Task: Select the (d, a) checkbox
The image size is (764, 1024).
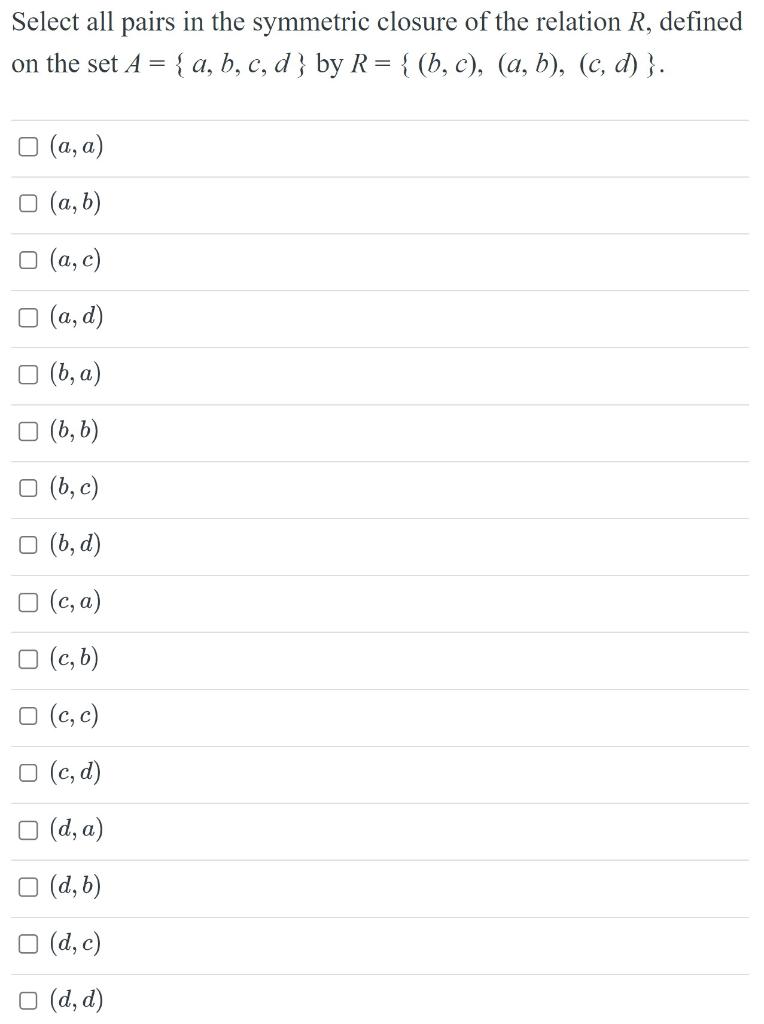Action: 27,830
